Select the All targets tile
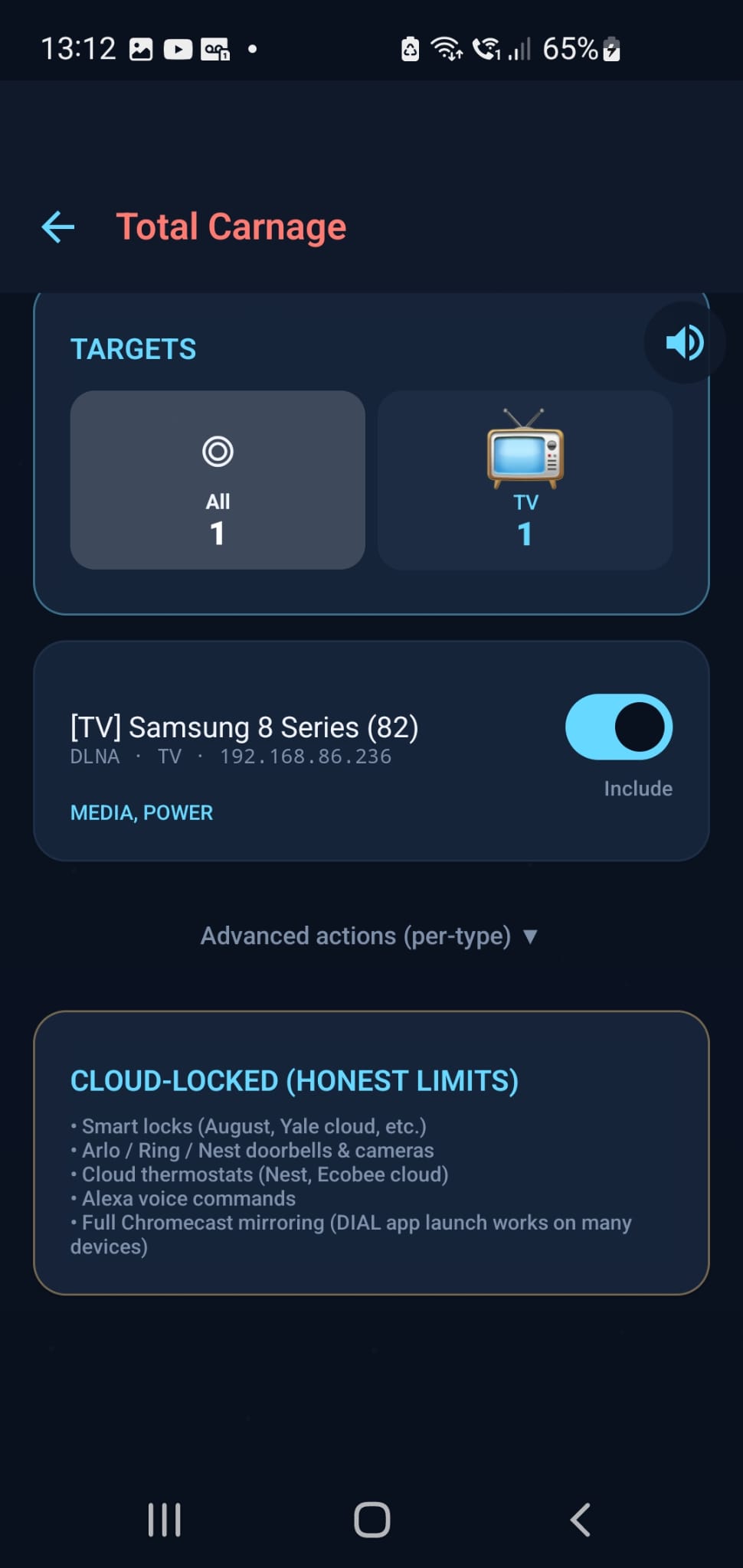 pos(218,480)
